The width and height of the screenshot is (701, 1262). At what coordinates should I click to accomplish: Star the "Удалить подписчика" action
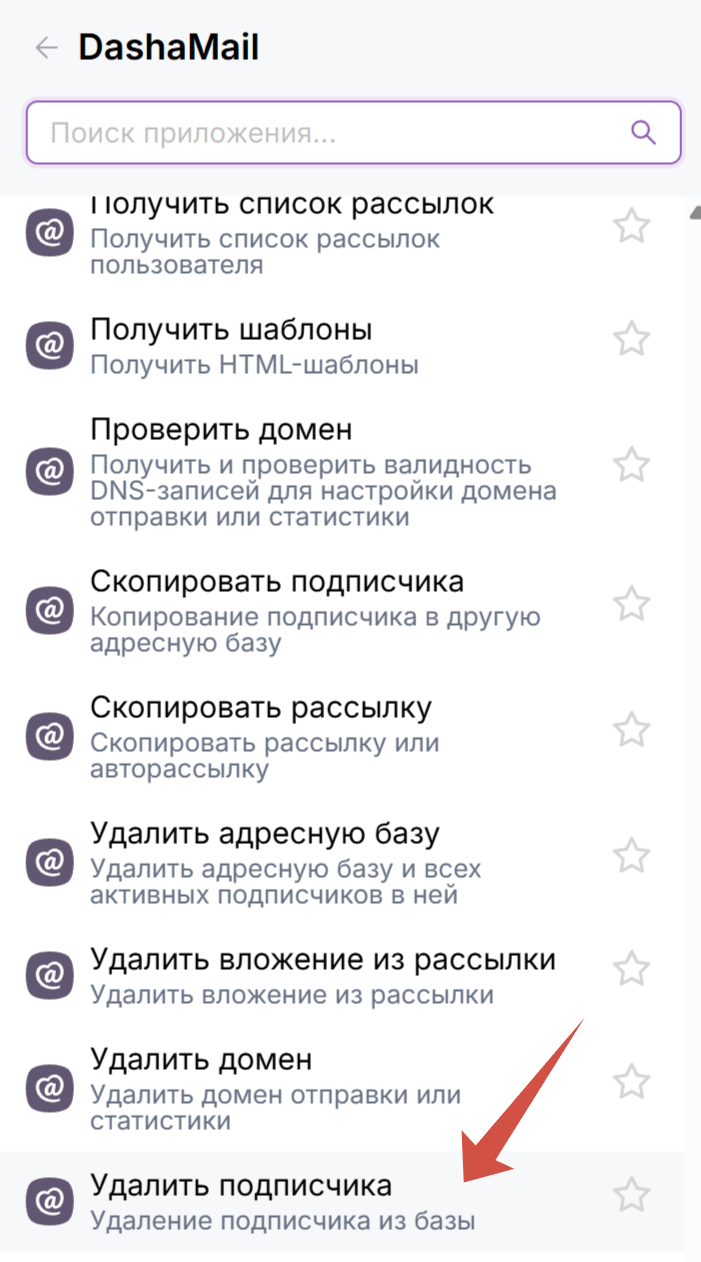pyautogui.click(x=631, y=1195)
